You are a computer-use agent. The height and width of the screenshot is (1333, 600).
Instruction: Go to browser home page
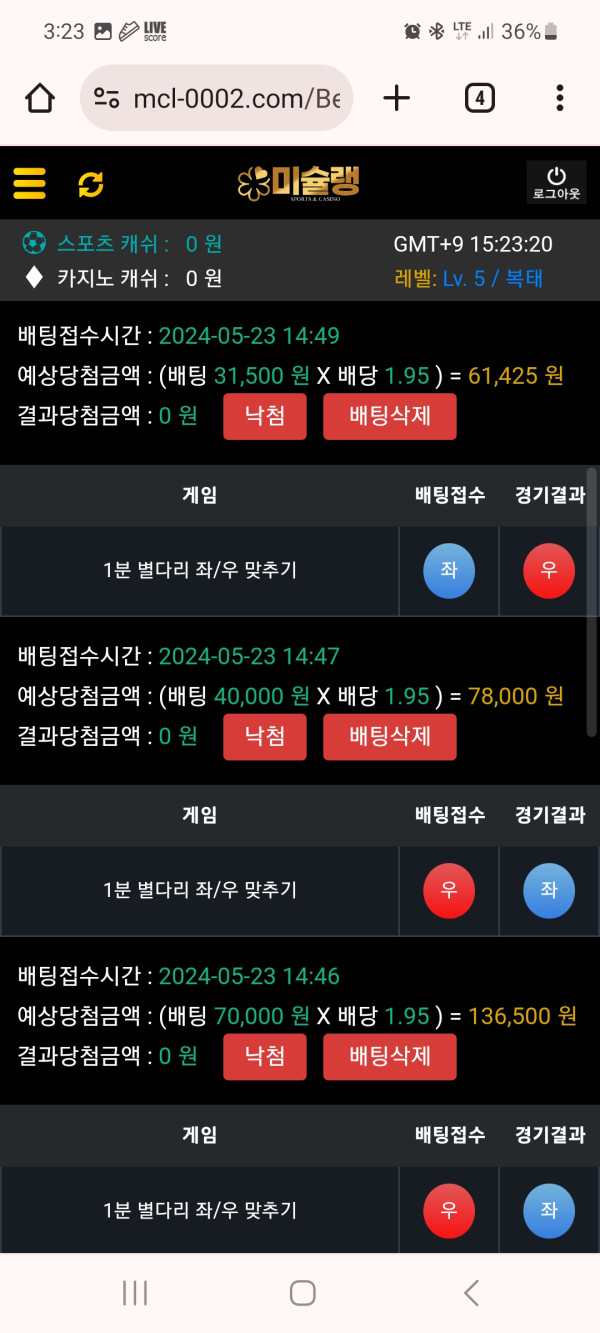(40, 98)
